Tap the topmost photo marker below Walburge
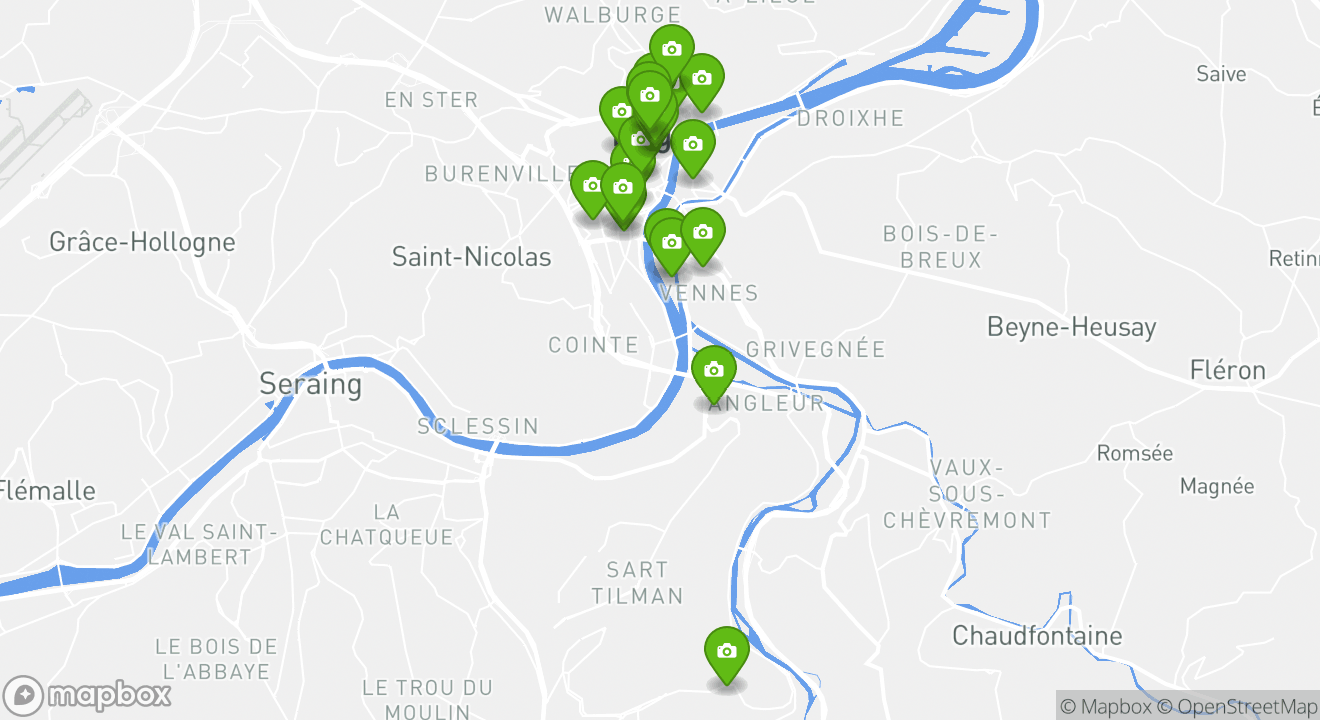Screen dimensions: 1320x720 [x=672, y=50]
